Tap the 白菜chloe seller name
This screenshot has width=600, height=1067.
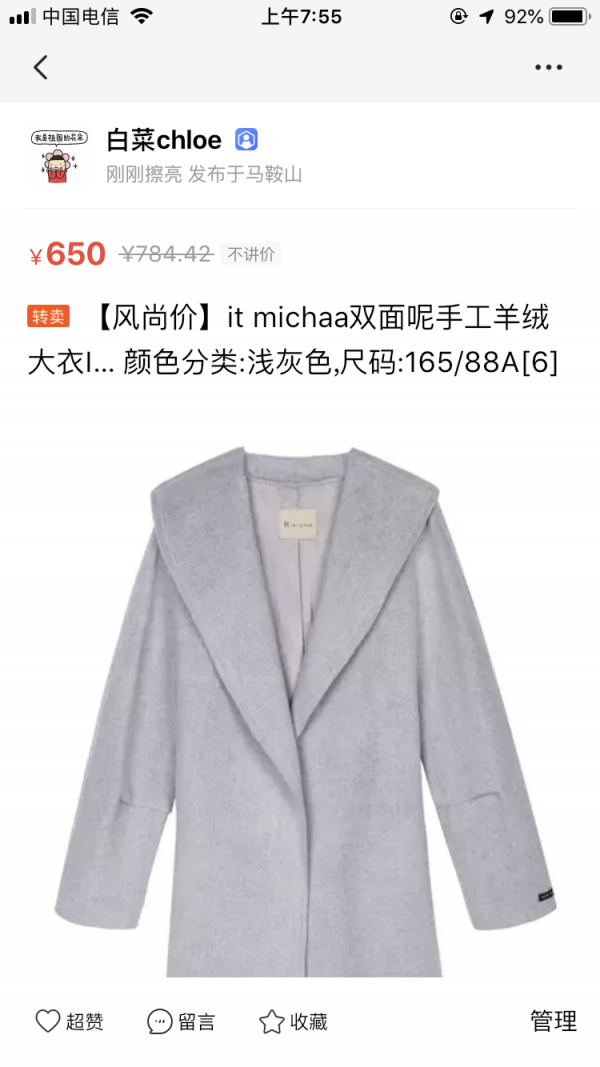click(x=164, y=140)
